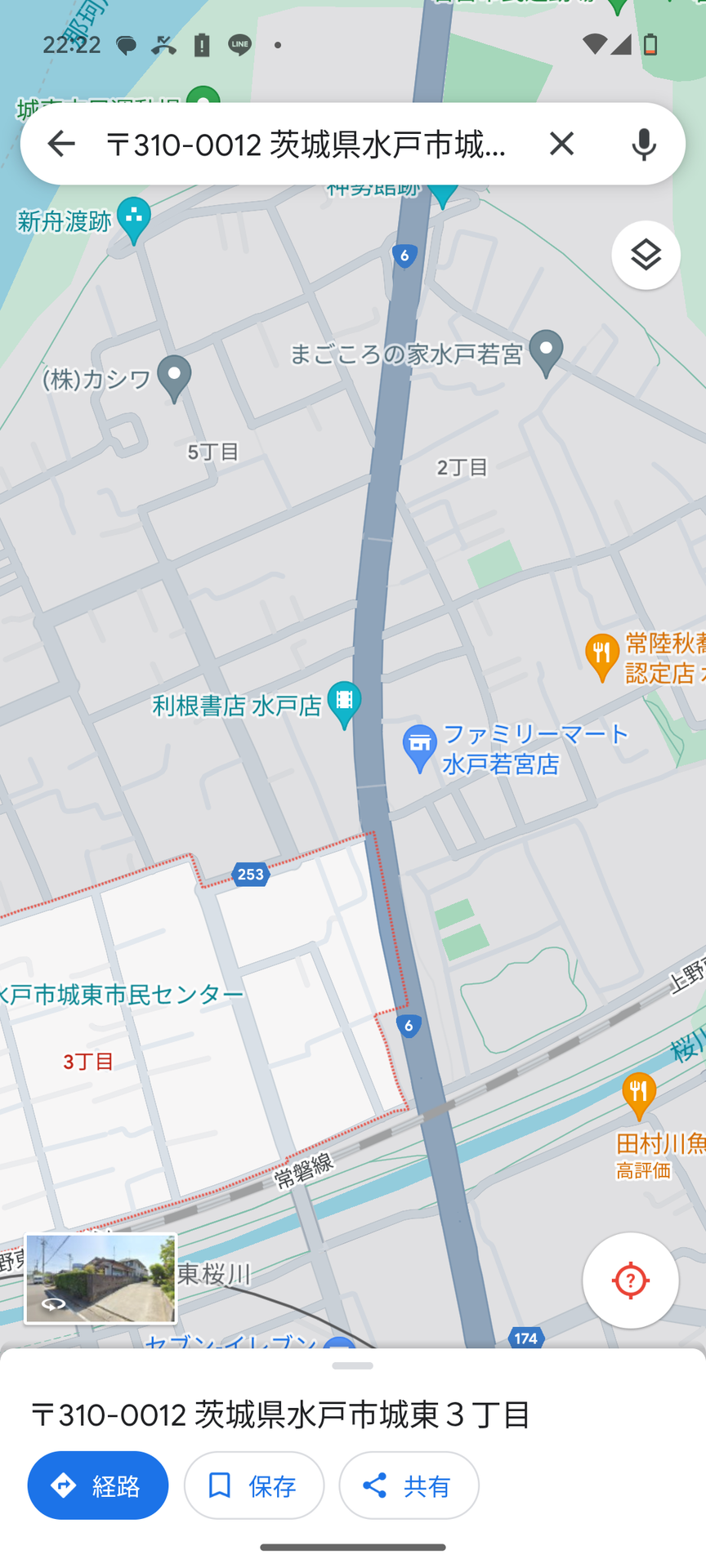This screenshot has width=706, height=1568.
Task: Select まごころの家水戸若宮 map pin
Action: pyautogui.click(x=546, y=351)
